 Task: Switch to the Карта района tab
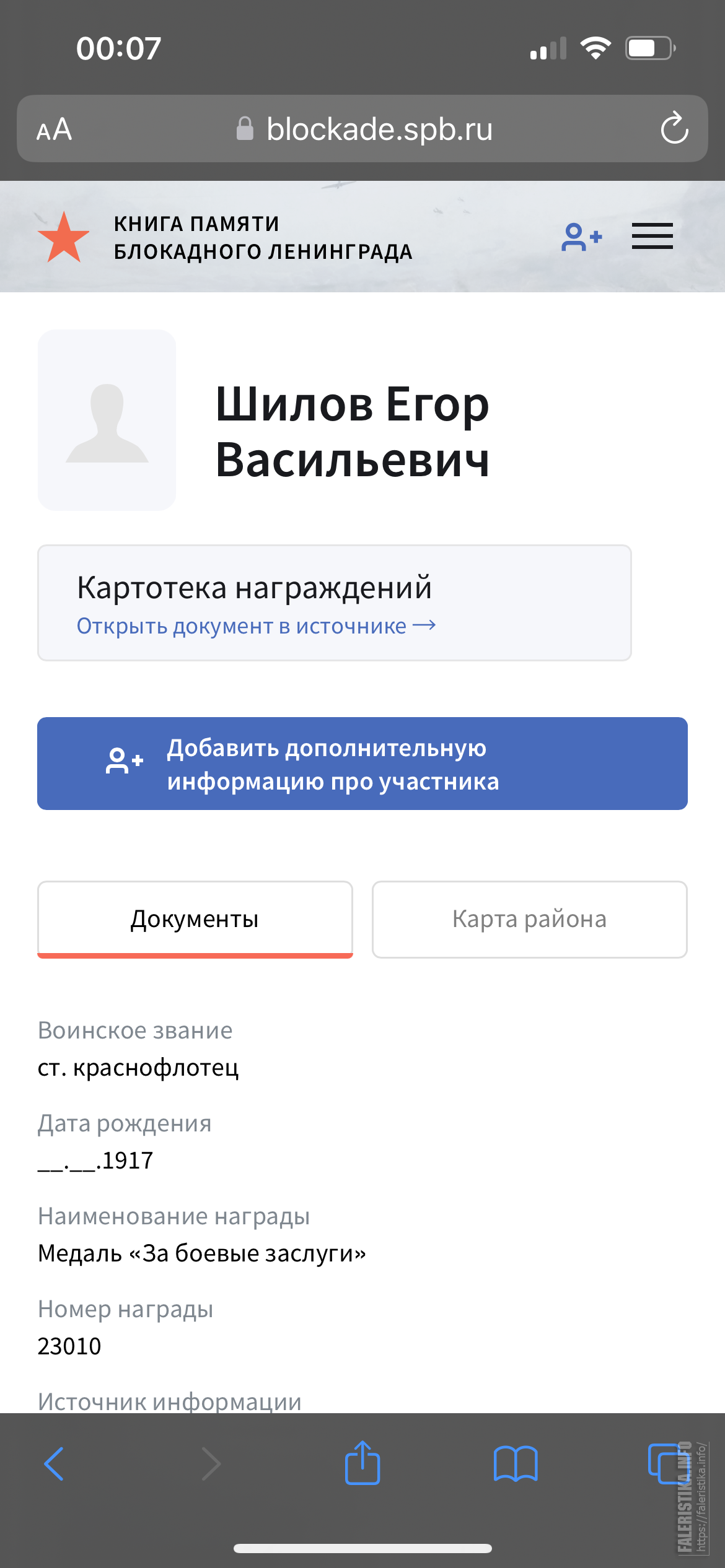pyautogui.click(x=530, y=920)
